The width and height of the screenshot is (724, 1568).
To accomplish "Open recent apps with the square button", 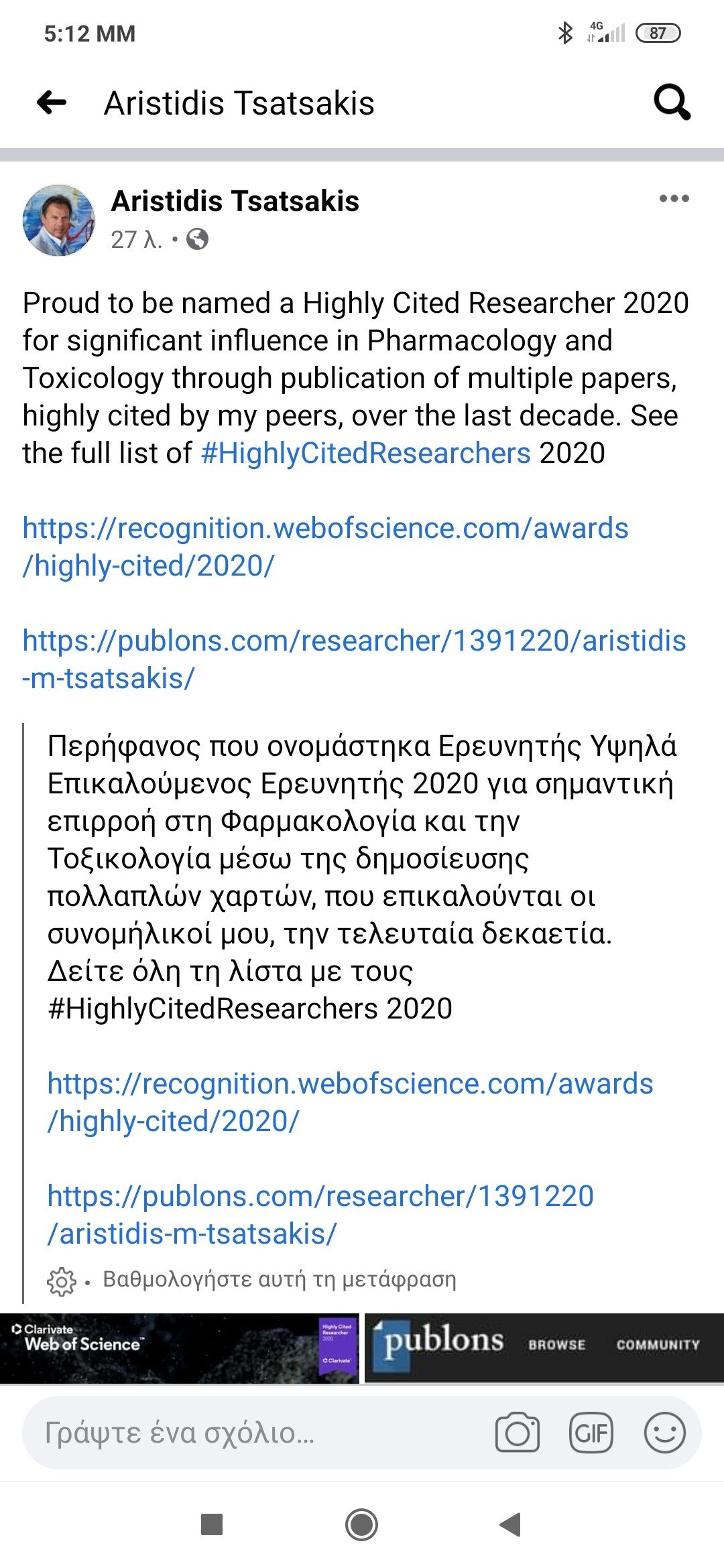I will [x=212, y=1524].
